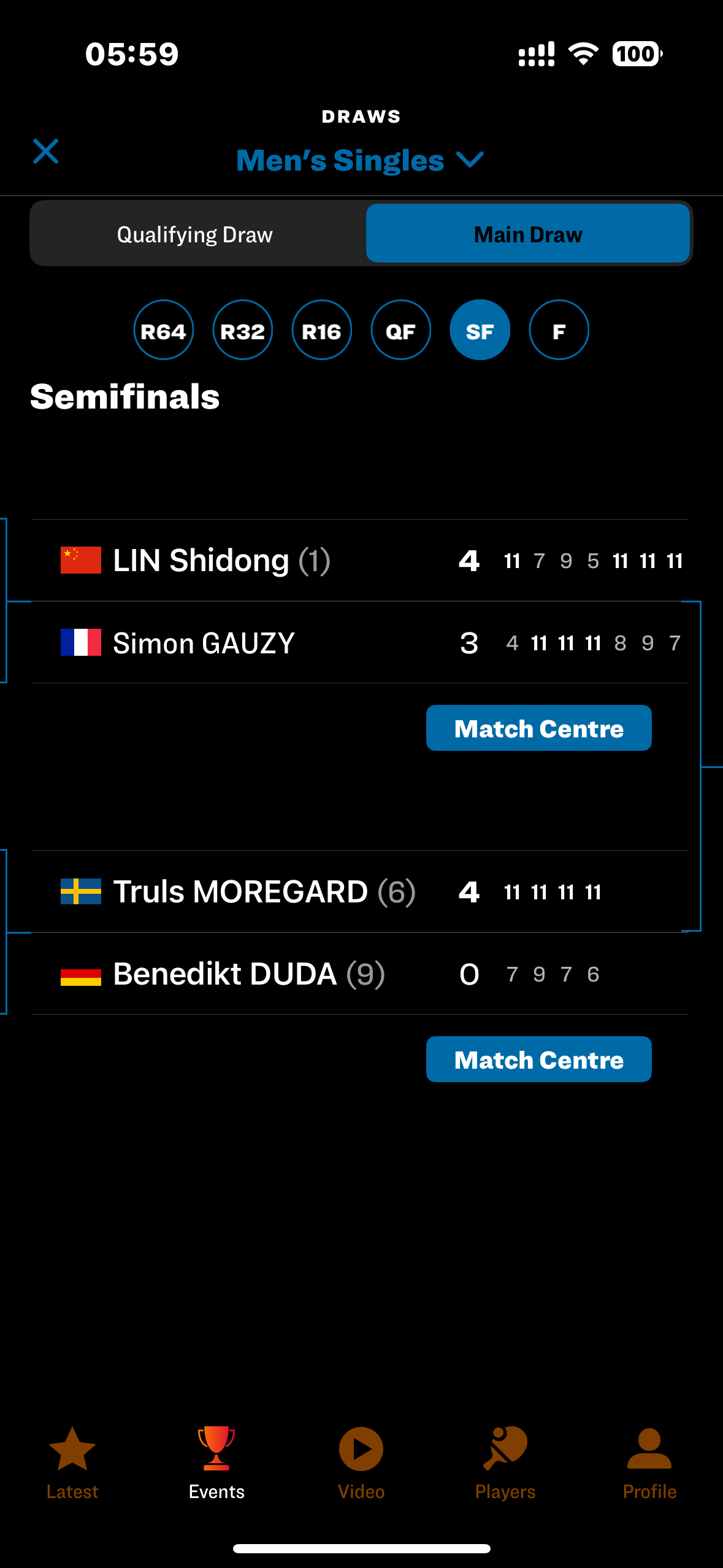
Task: View the QF round
Action: coord(400,330)
